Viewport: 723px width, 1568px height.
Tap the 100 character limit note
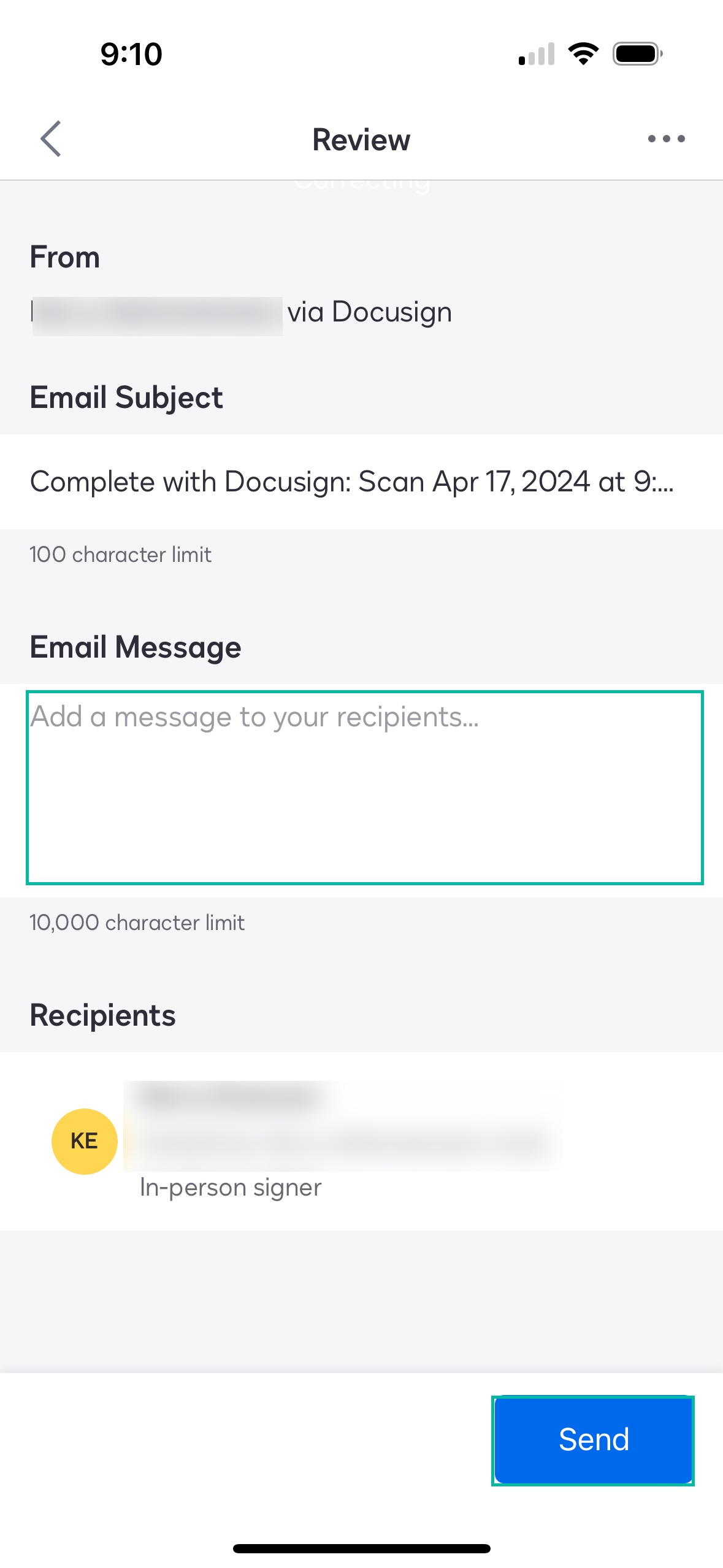tap(120, 554)
